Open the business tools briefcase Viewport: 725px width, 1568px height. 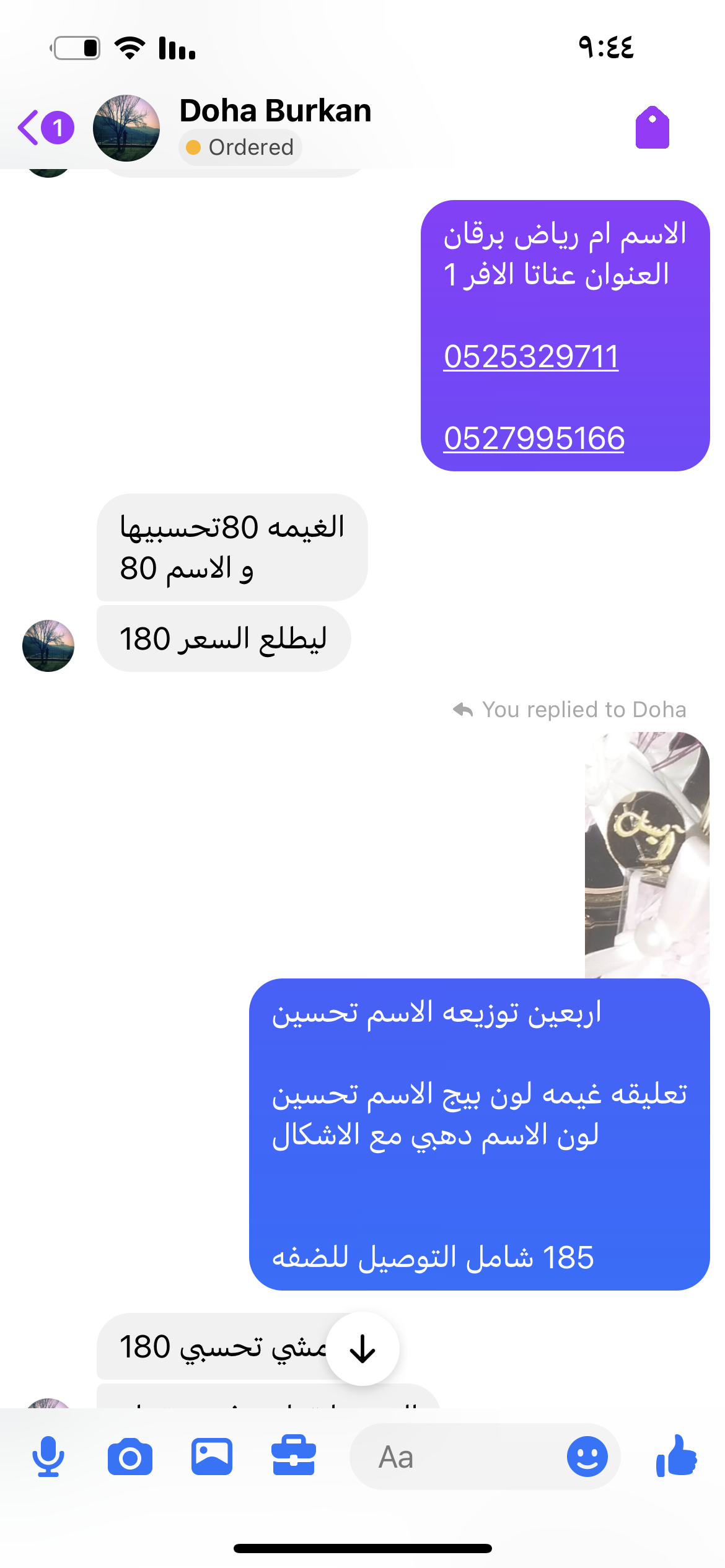294,1457
